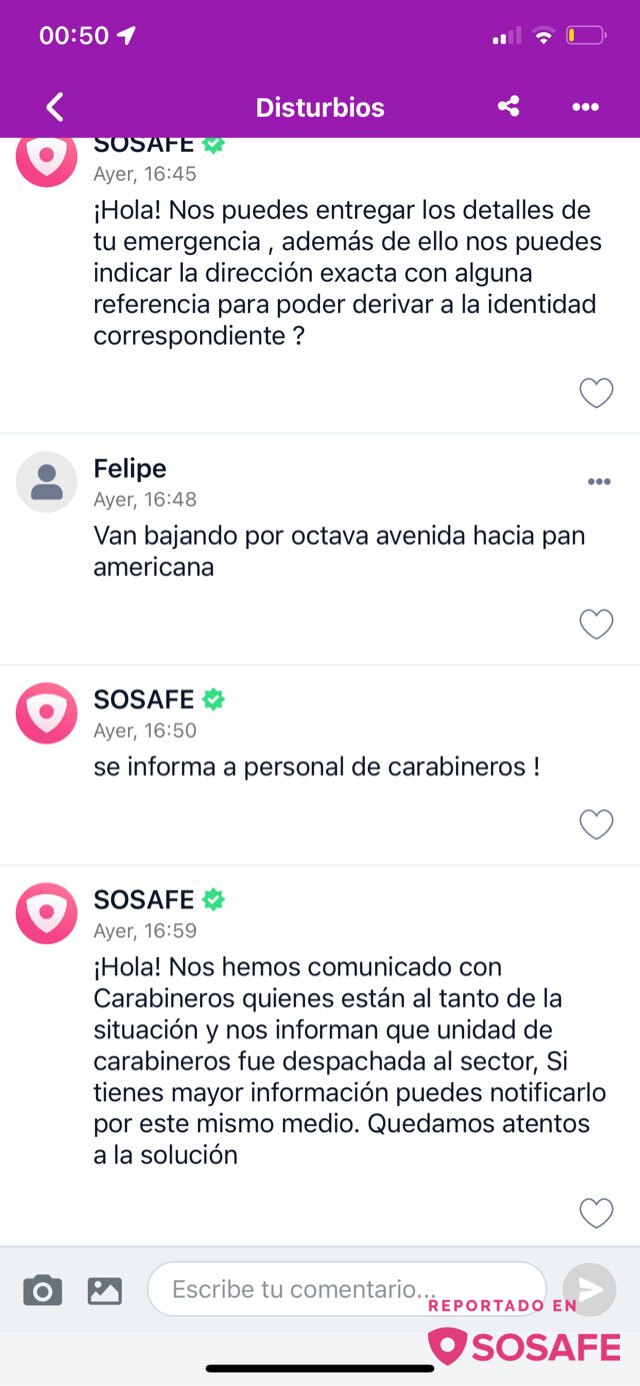This screenshot has width=640, height=1386.
Task: Attach an image from the gallery
Action: (105, 1290)
